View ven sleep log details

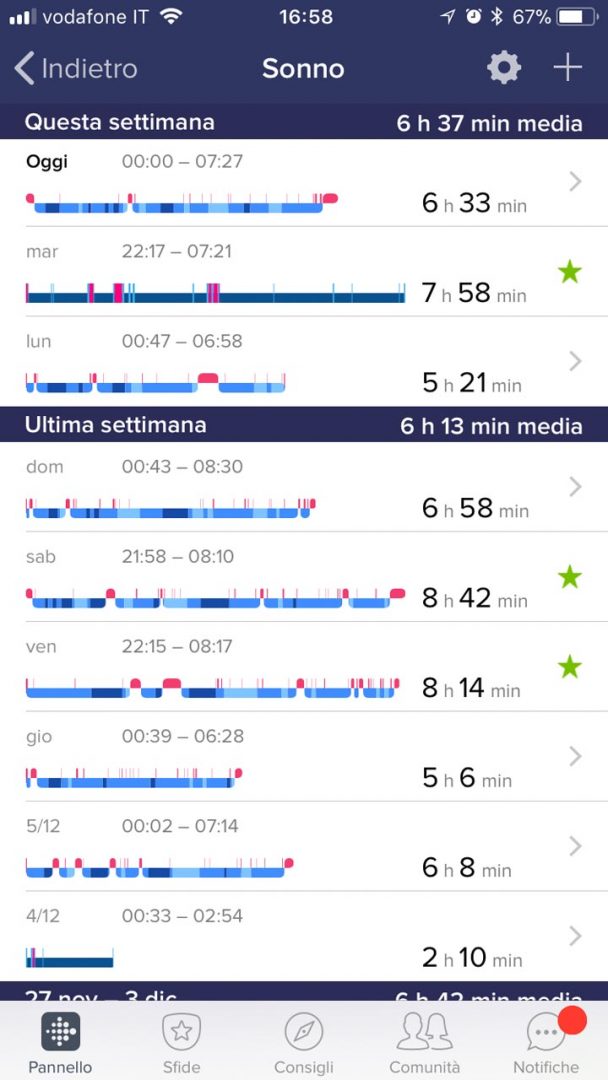[304, 667]
